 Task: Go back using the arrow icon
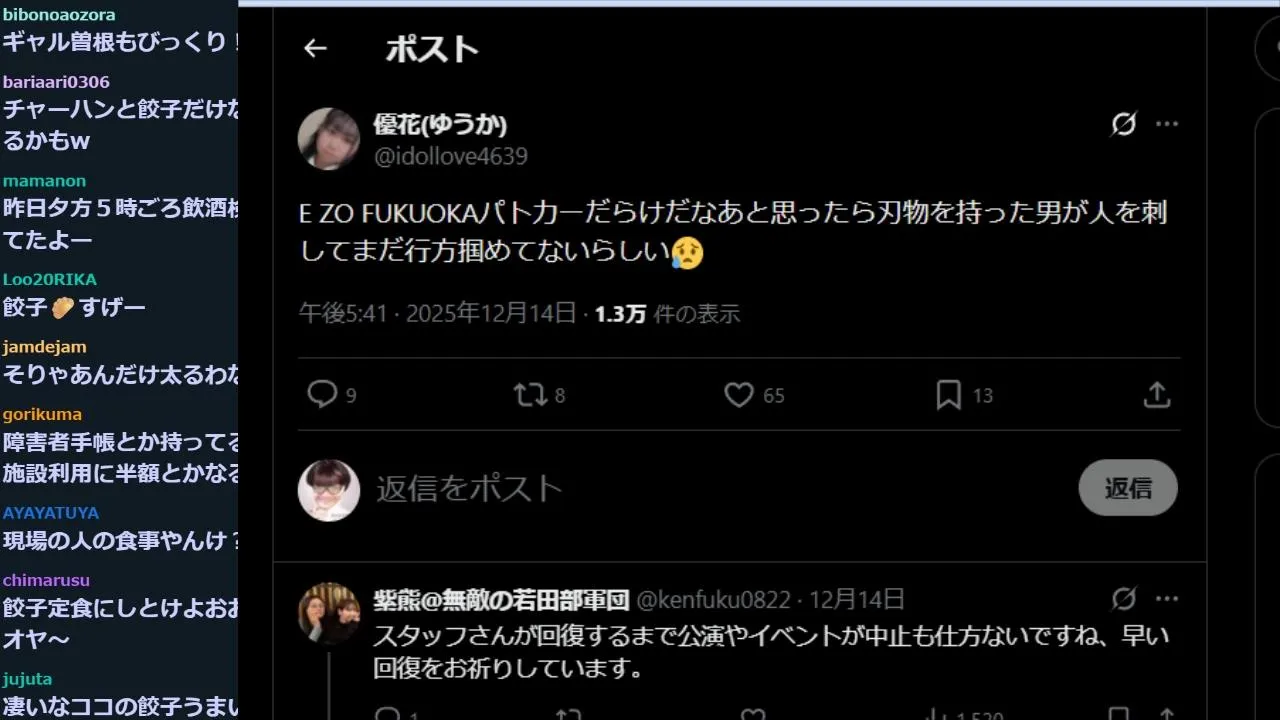(x=315, y=48)
